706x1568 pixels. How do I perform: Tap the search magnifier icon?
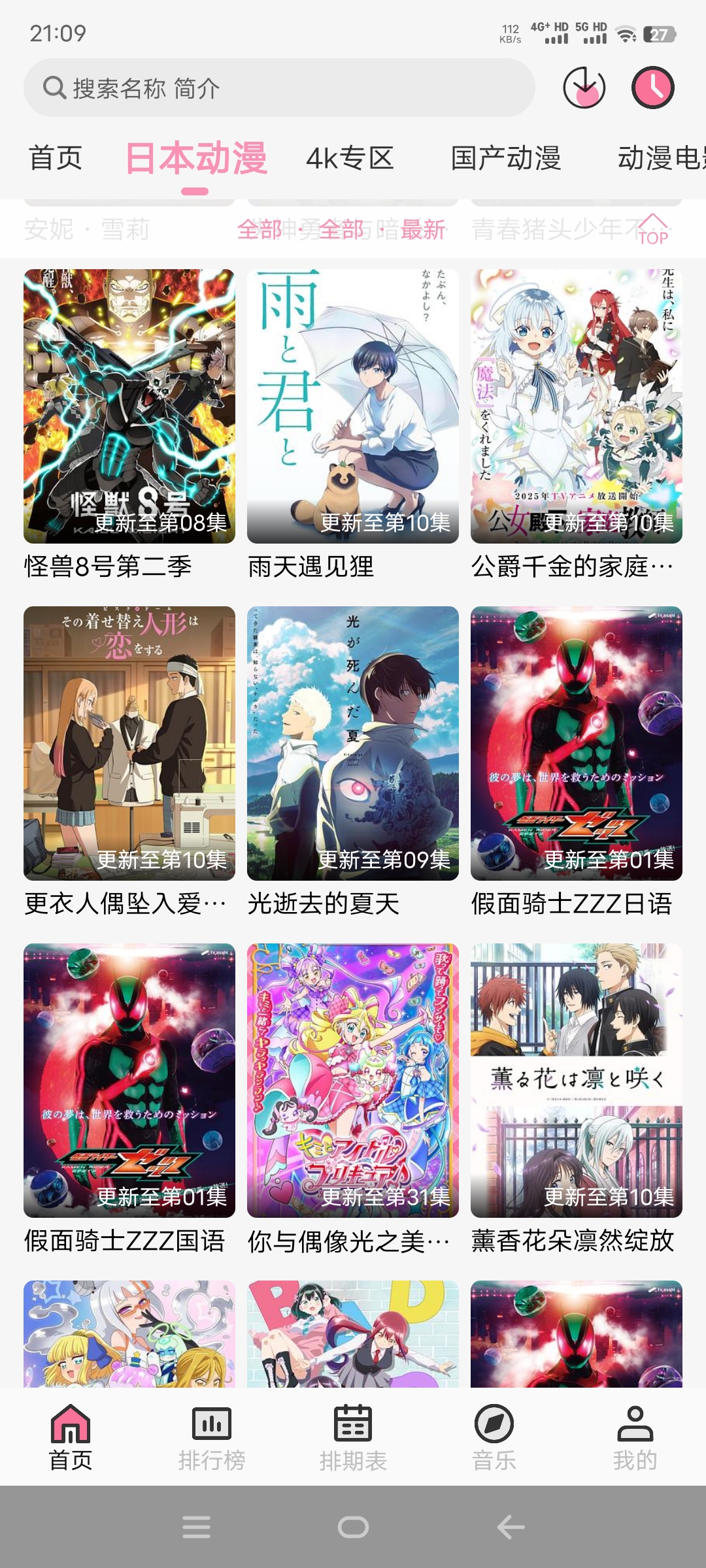click(54, 88)
